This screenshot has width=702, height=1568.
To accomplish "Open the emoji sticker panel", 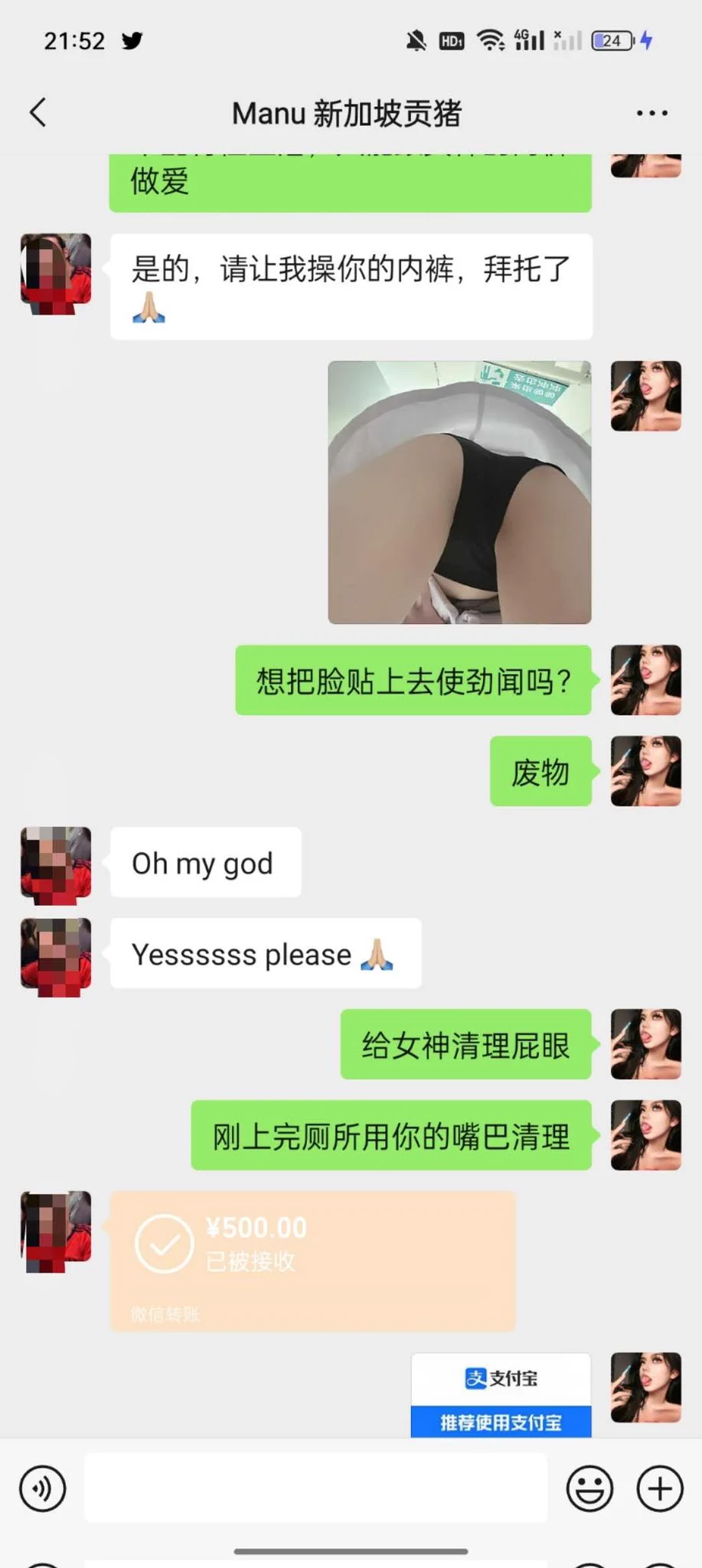I will pos(589,1488).
